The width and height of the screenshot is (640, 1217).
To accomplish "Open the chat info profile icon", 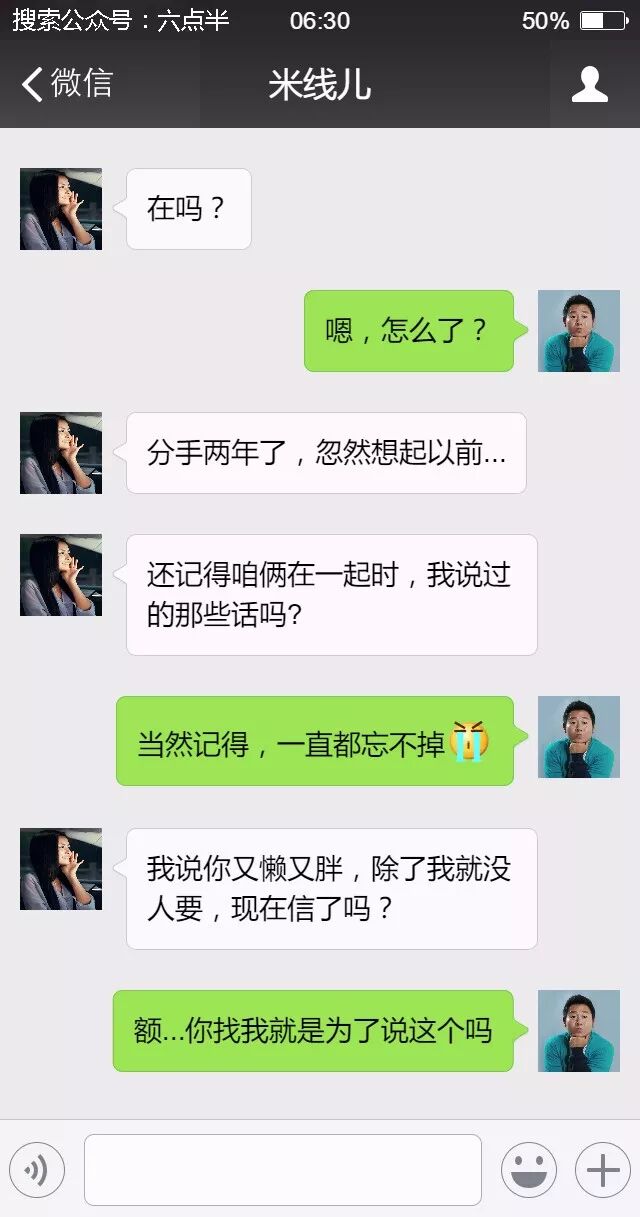I will point(589,85).
